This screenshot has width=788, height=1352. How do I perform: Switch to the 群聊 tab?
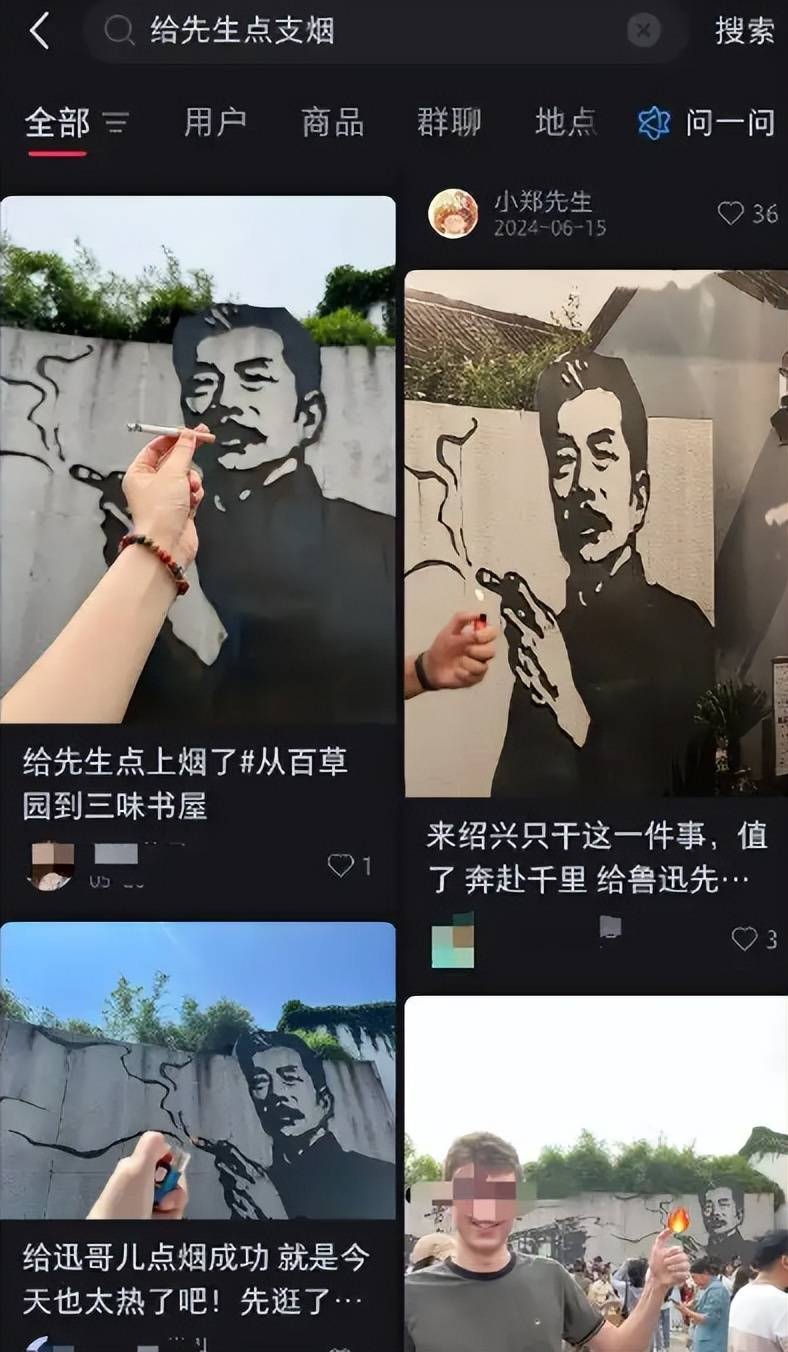point(449,123)
